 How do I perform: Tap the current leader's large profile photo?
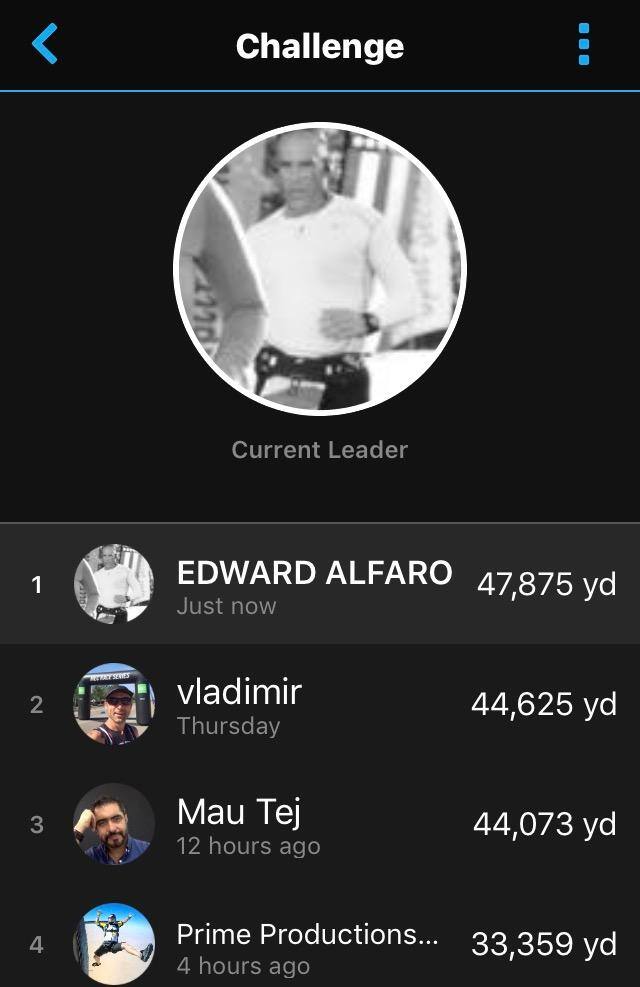[x=320, y=268]
